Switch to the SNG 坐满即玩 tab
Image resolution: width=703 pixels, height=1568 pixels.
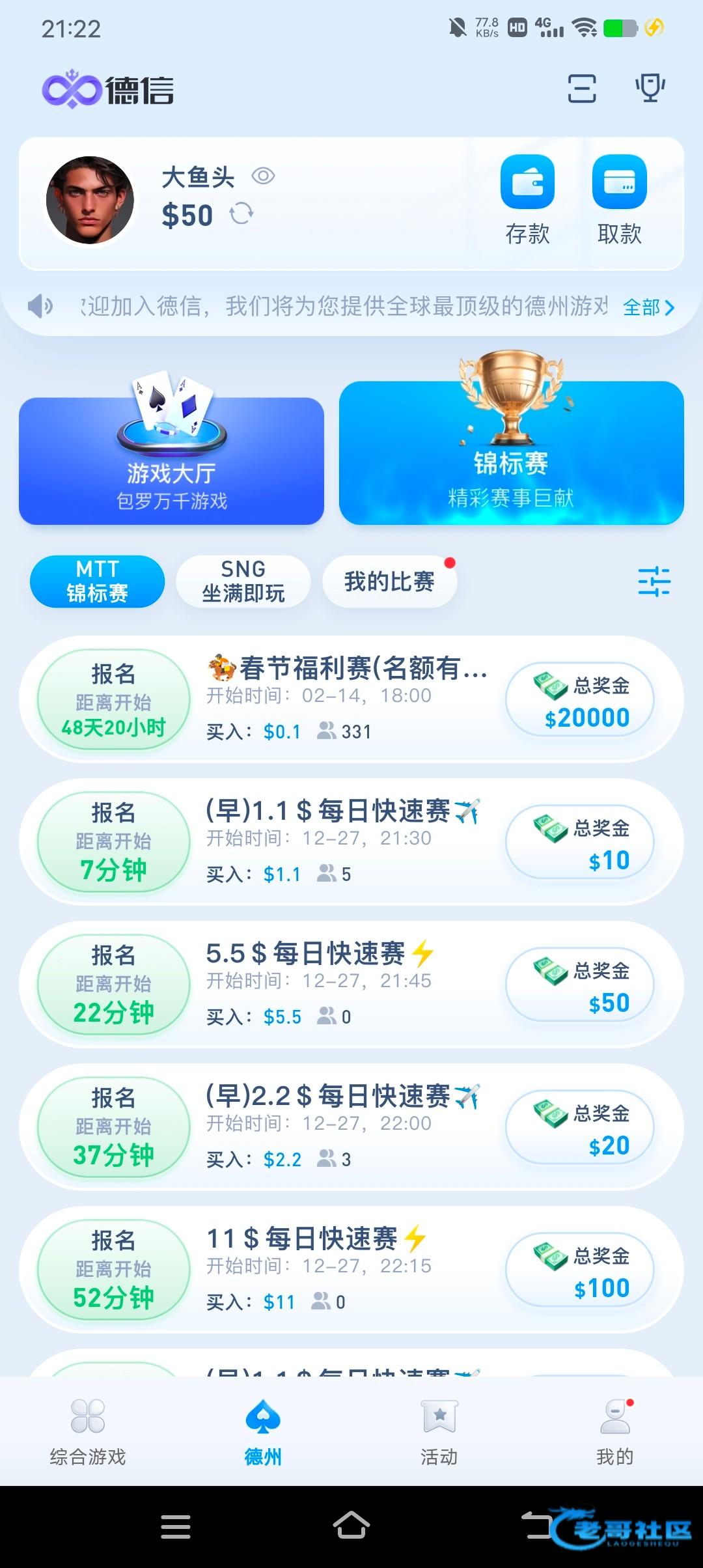[x=243, y=581]
